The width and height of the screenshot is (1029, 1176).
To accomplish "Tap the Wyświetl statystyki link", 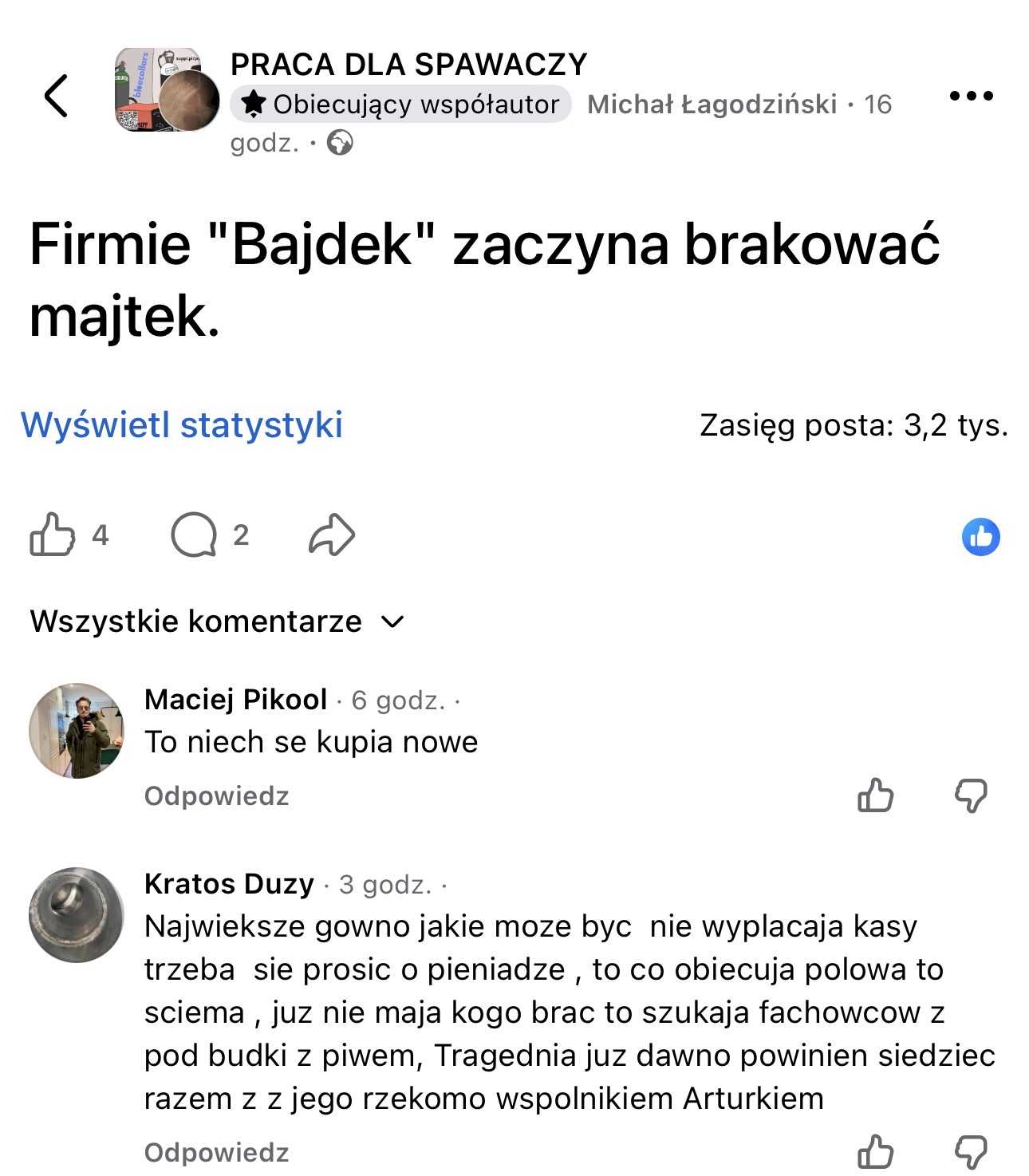I will [182, 424].
